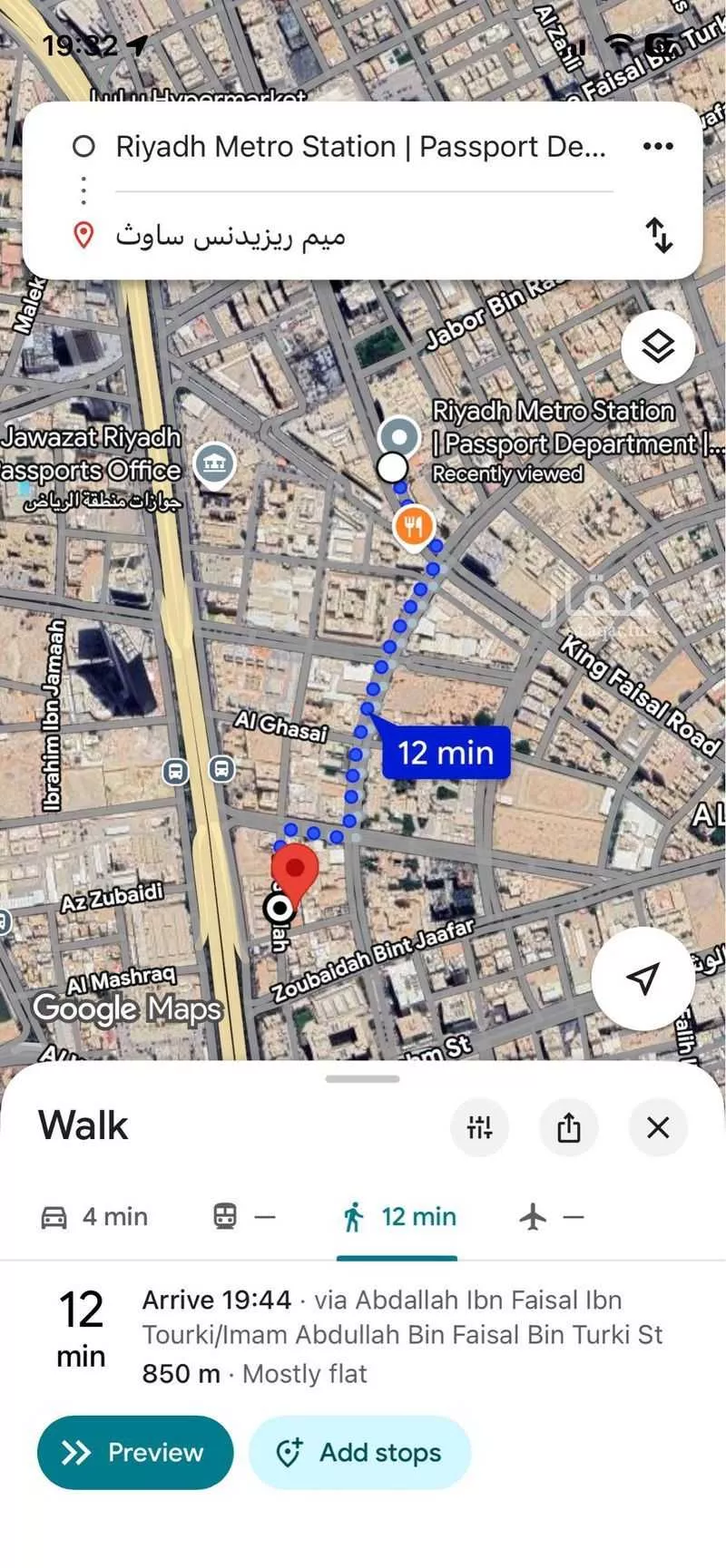Expand the bottom sheet via its drag handle
Screen dimensions: 726x1568
362,1078
